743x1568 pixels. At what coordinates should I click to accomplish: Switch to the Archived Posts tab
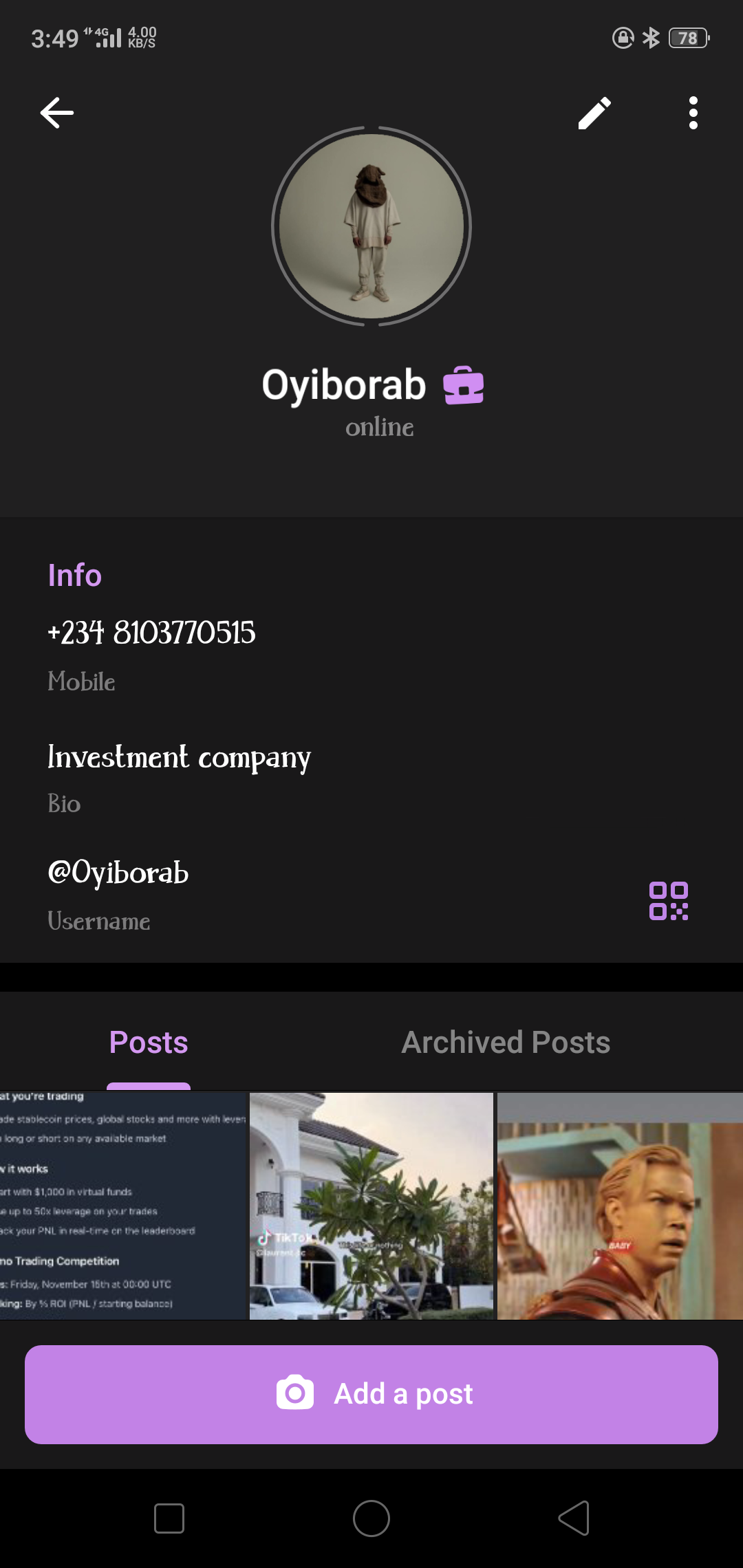(x=506, y=1043)
